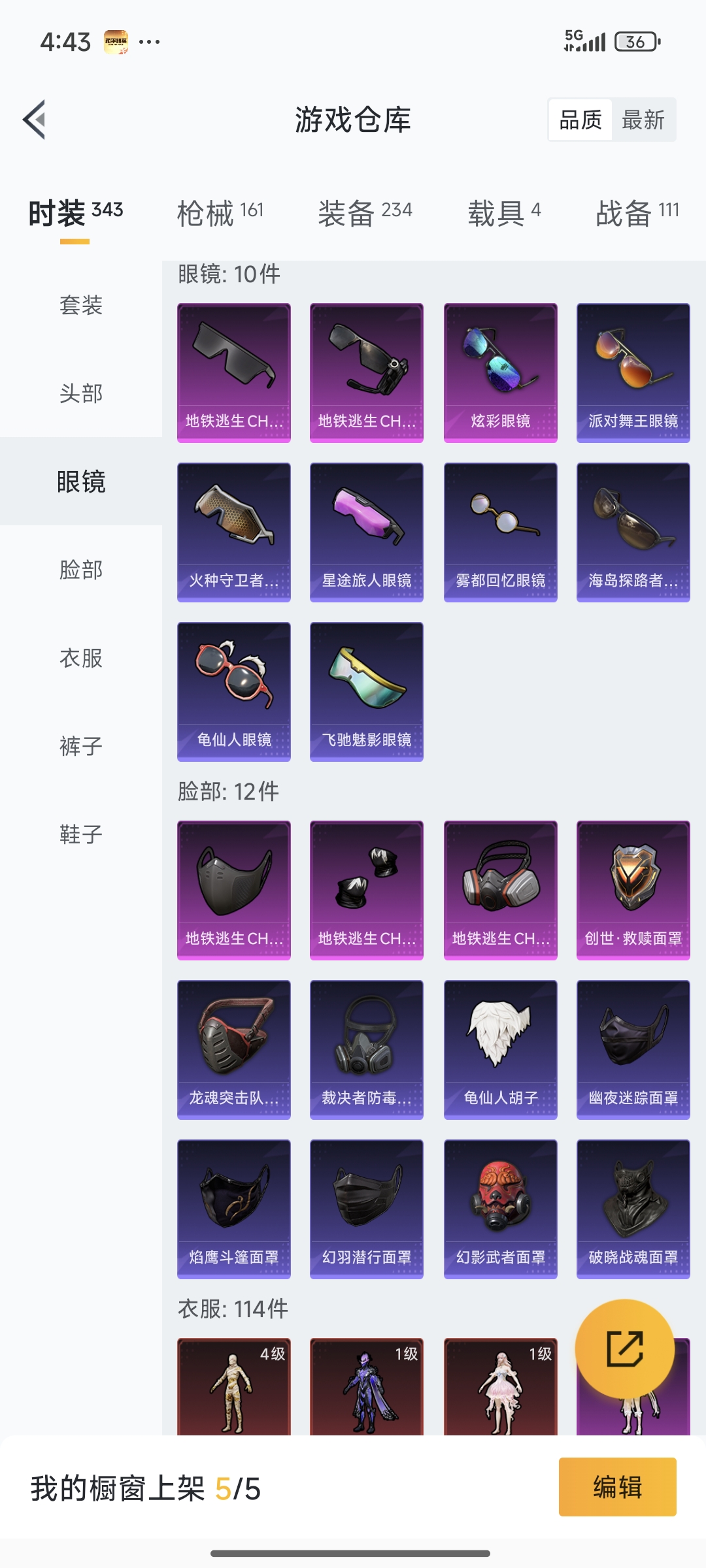Open the 炫彩眼镜 item
This screenshot has height=1568, width=706.
point(500,372)
